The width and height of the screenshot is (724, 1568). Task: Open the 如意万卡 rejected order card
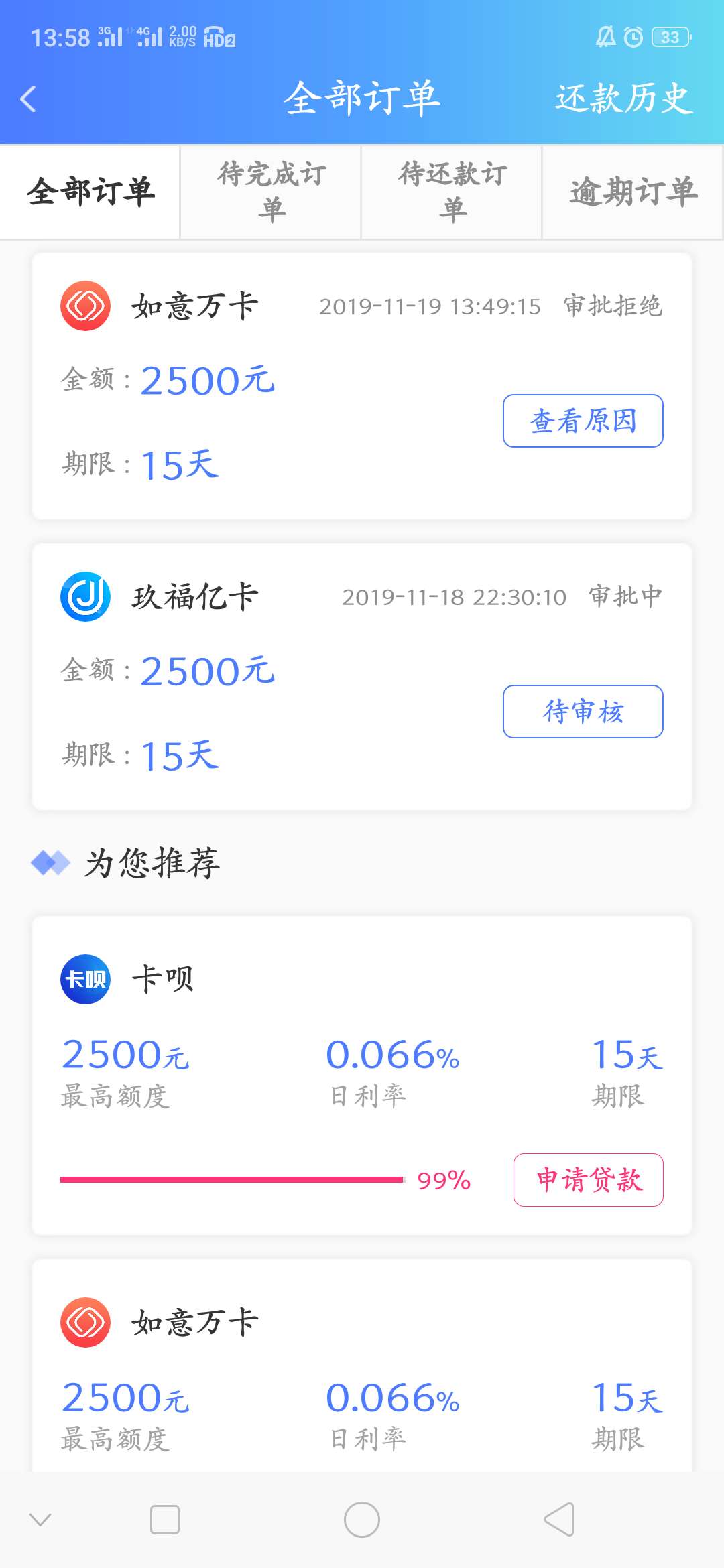click(x=362, y=386)
